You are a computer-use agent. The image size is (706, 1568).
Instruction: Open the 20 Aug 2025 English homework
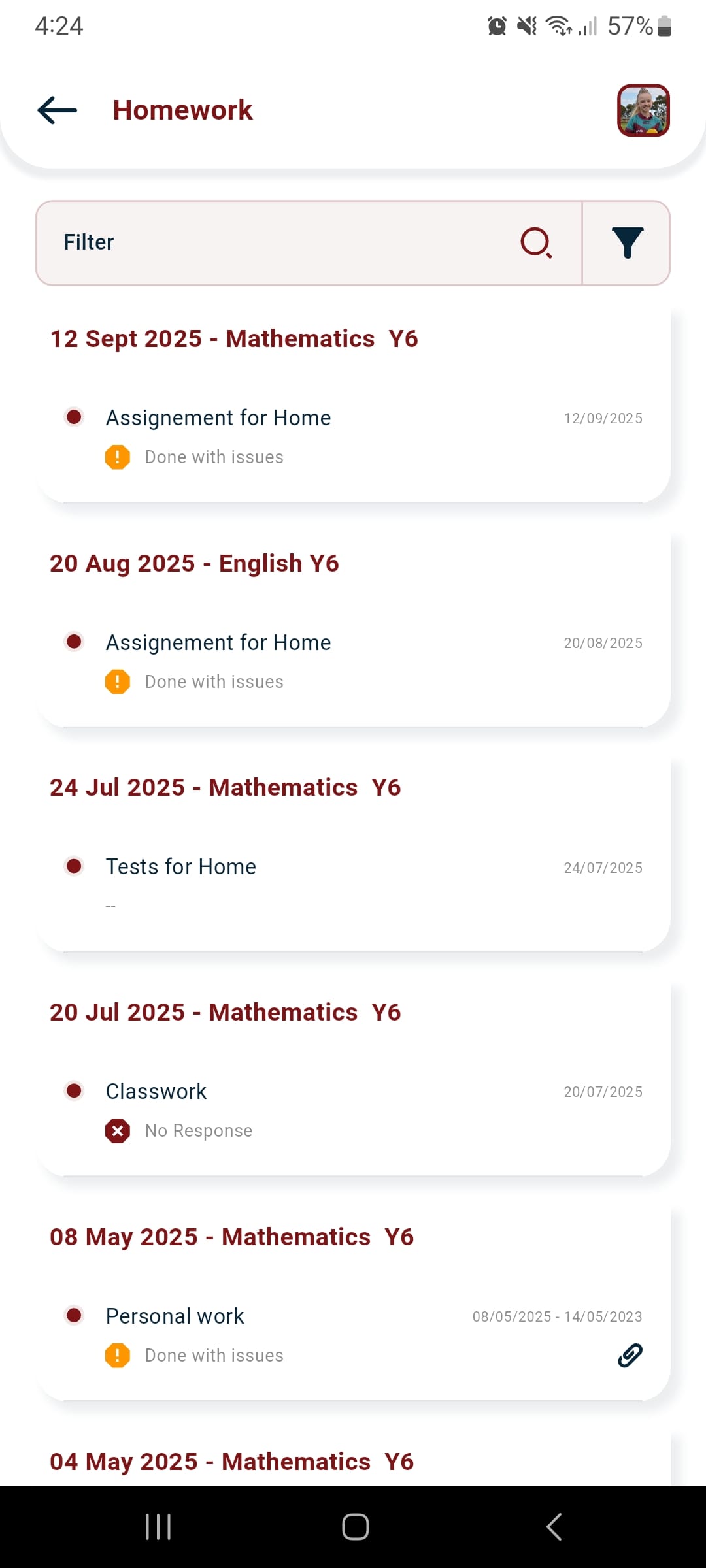[353, 625]
